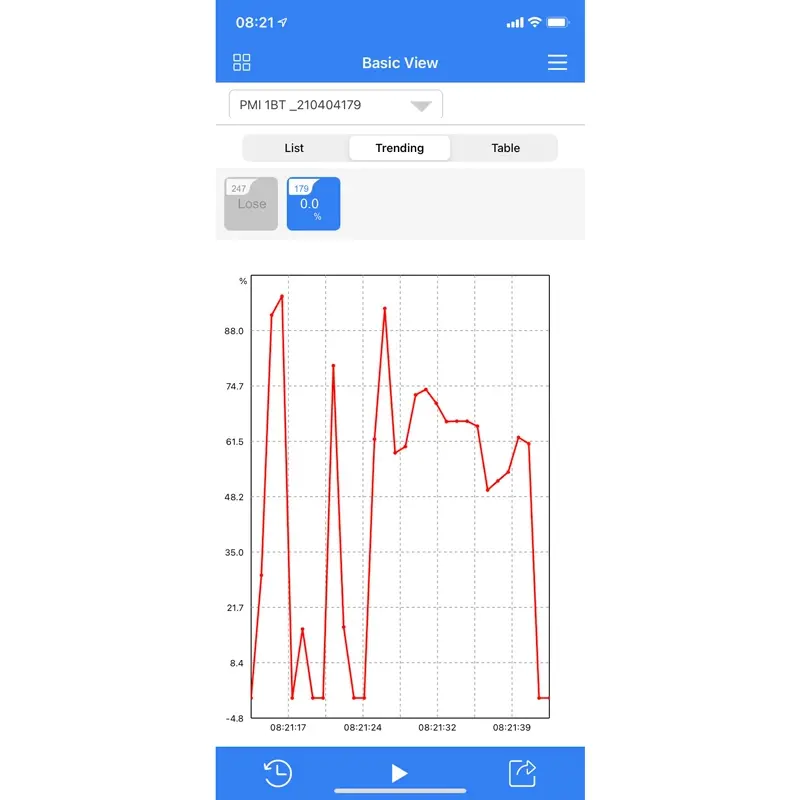Viewport: 800px width, 800px height.
Task: Share the trending chart
Action: tap(523, 773)
